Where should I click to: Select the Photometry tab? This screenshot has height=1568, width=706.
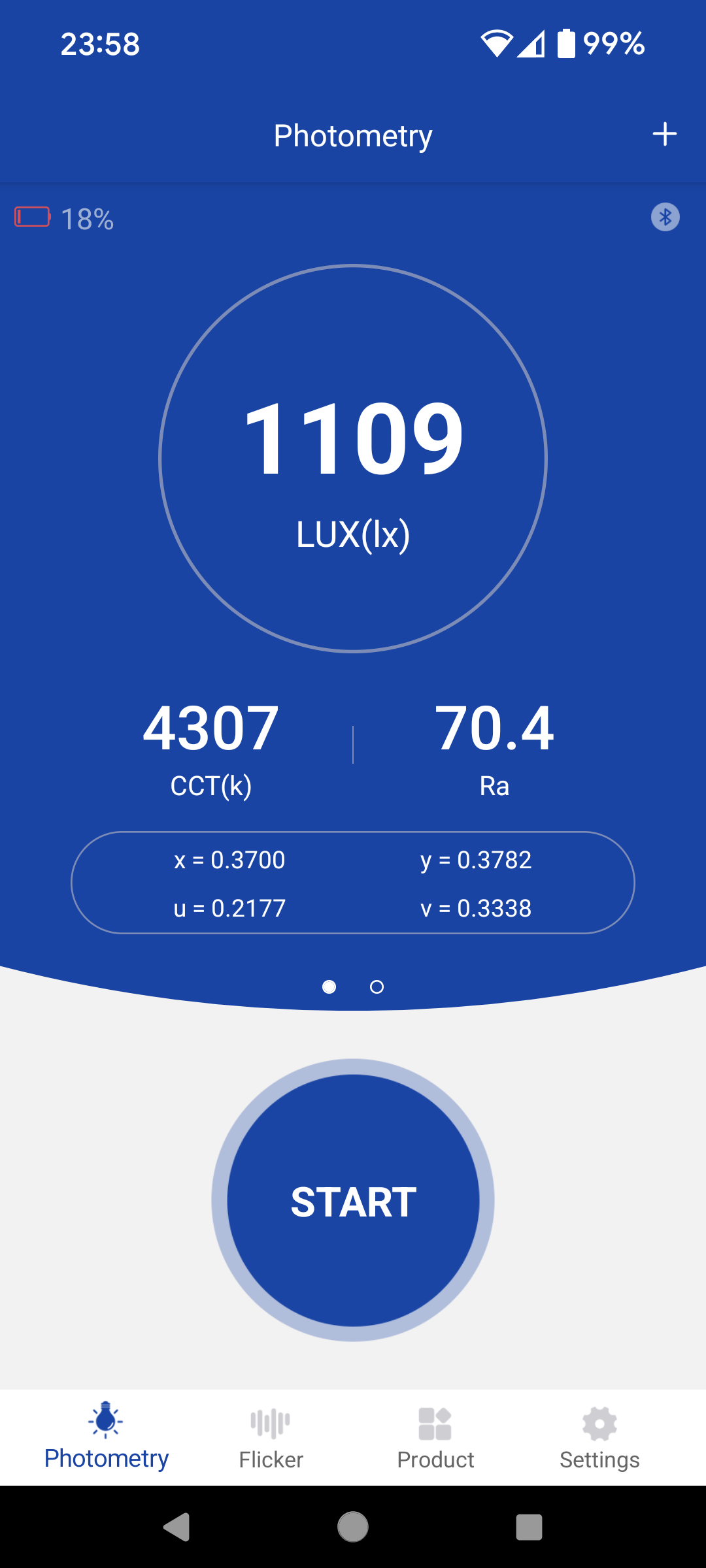click(106, 1437)
